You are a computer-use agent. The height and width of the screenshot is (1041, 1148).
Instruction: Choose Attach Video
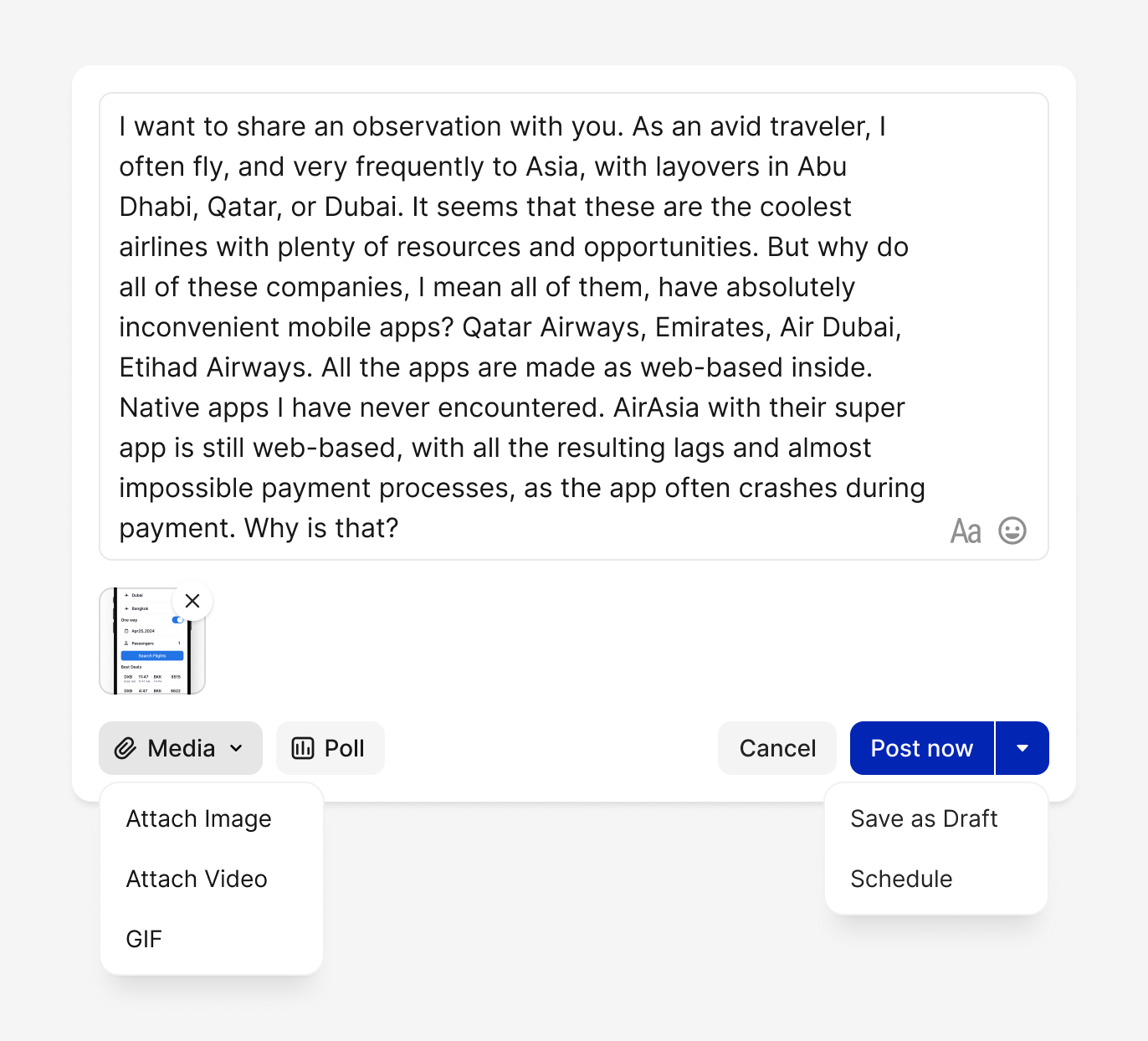(x=197, y=879)
